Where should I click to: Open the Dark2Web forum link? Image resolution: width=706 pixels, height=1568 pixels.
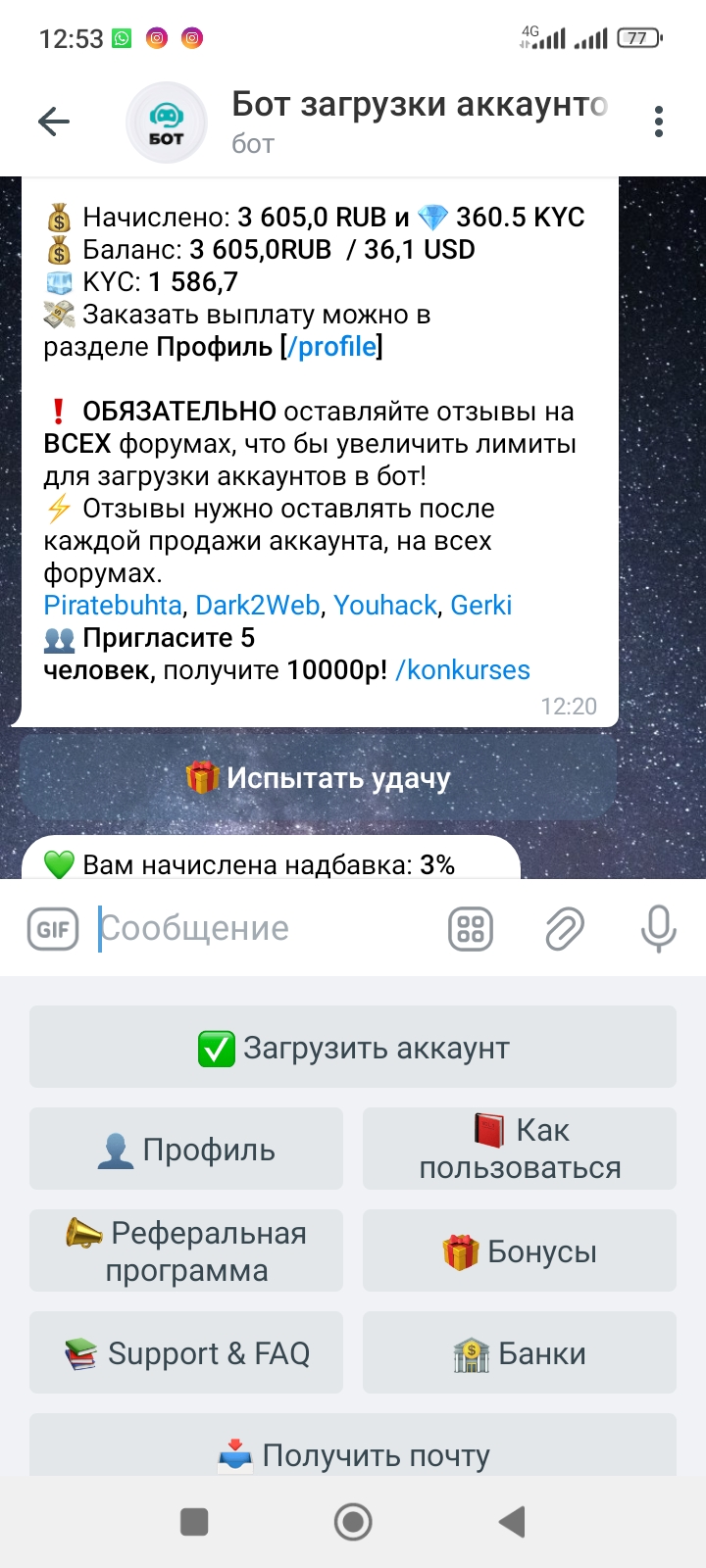pos(258,606)
